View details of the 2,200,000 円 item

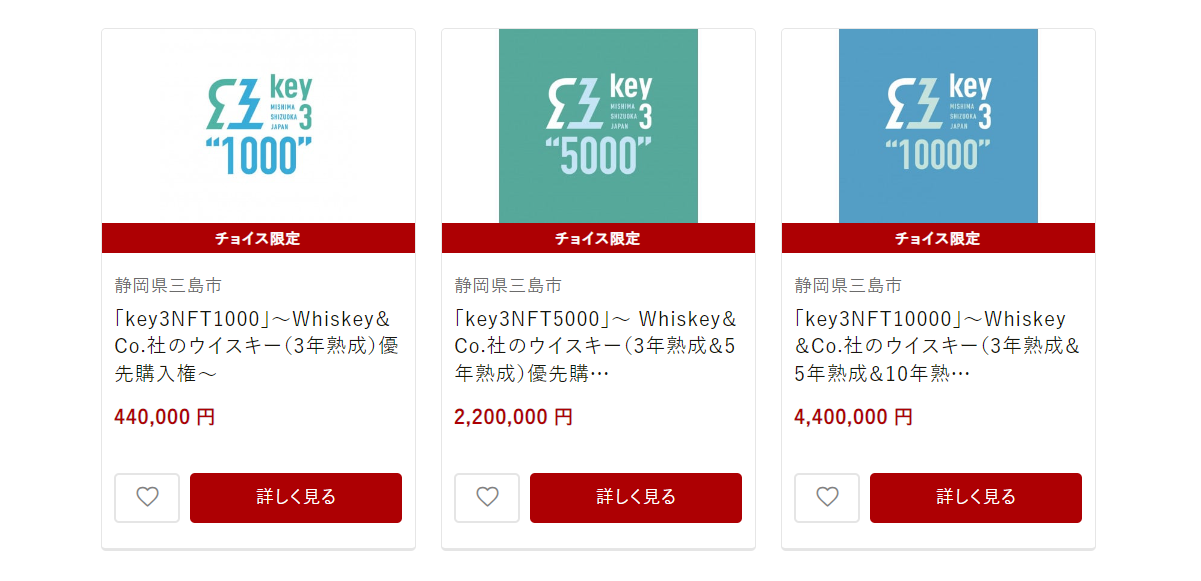(636, 497)
